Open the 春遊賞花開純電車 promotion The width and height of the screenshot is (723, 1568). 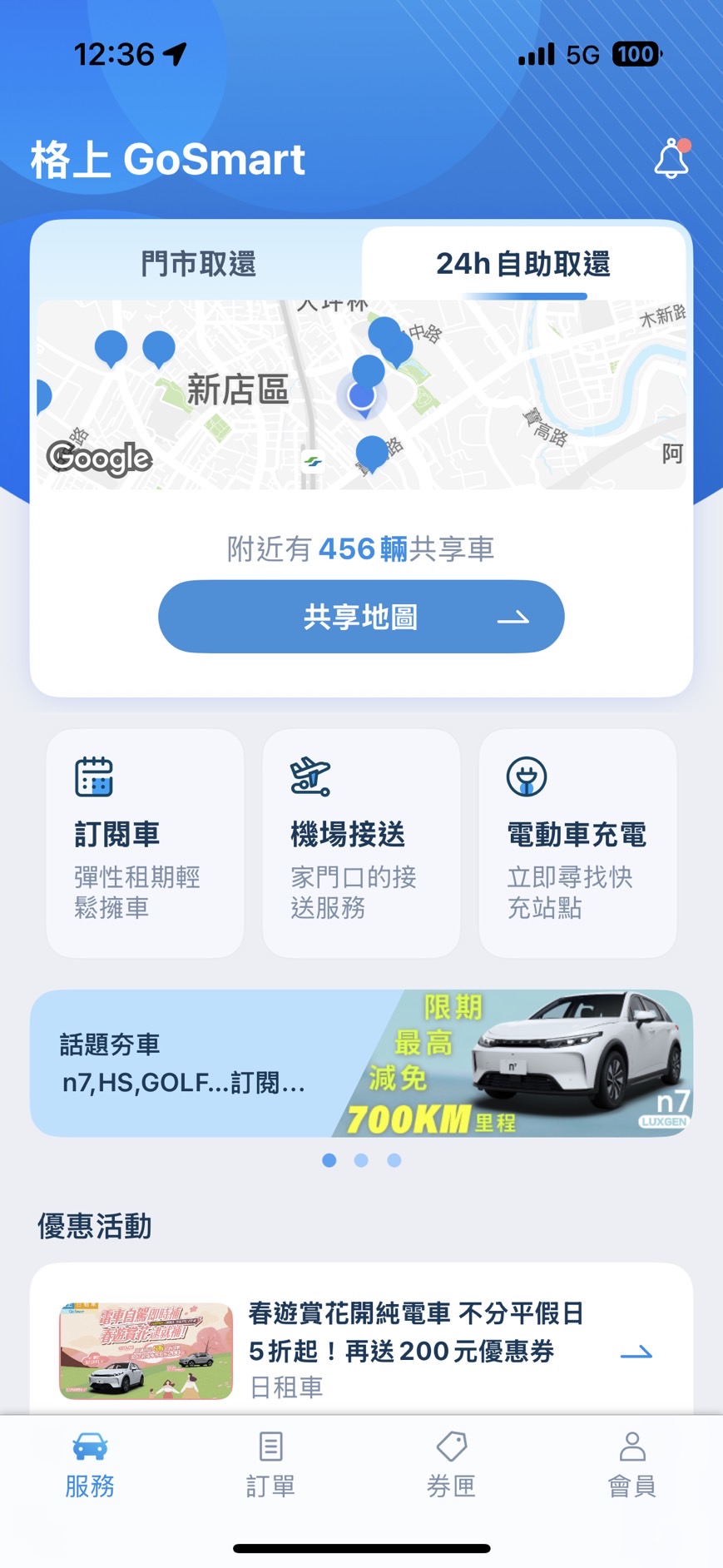361,1350
